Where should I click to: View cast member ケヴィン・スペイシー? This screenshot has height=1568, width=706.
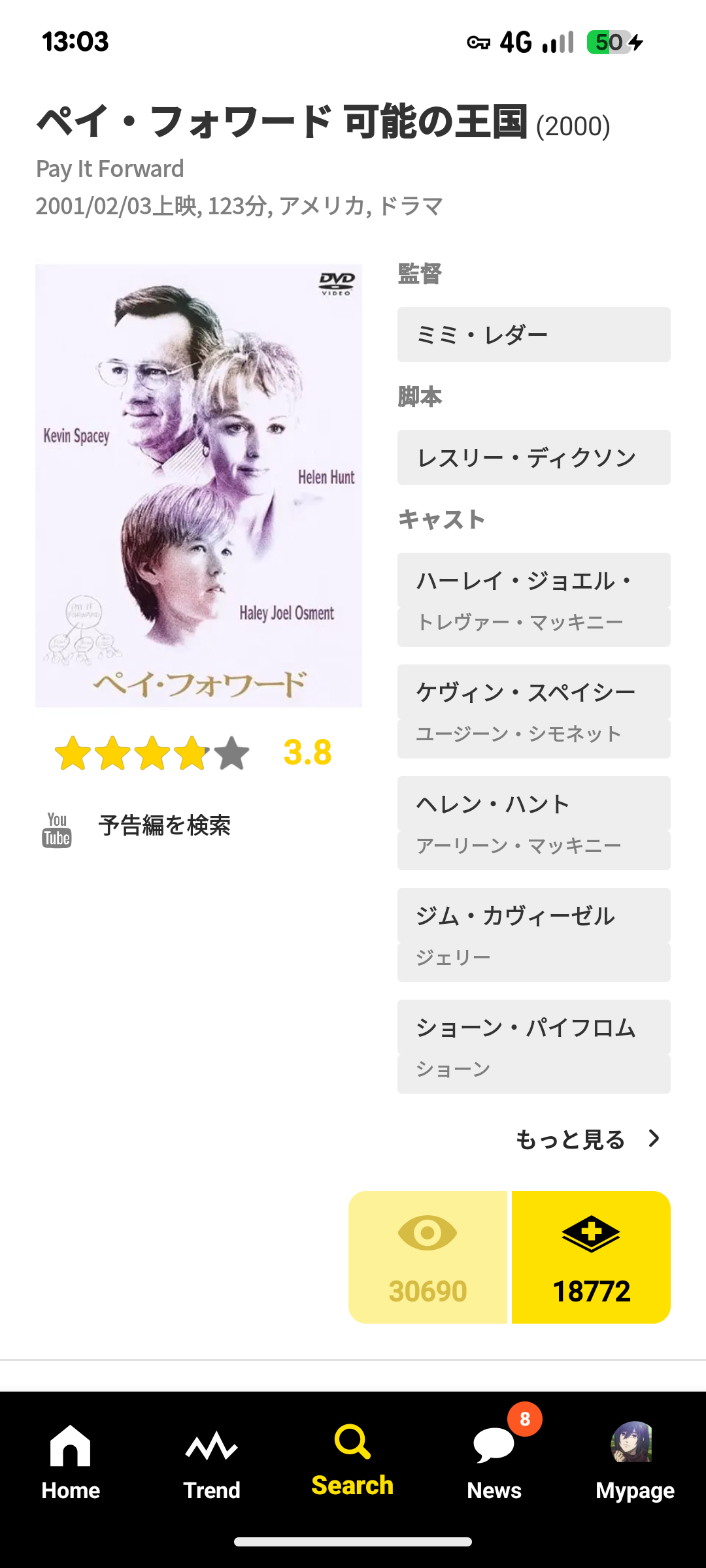point(533,711)
